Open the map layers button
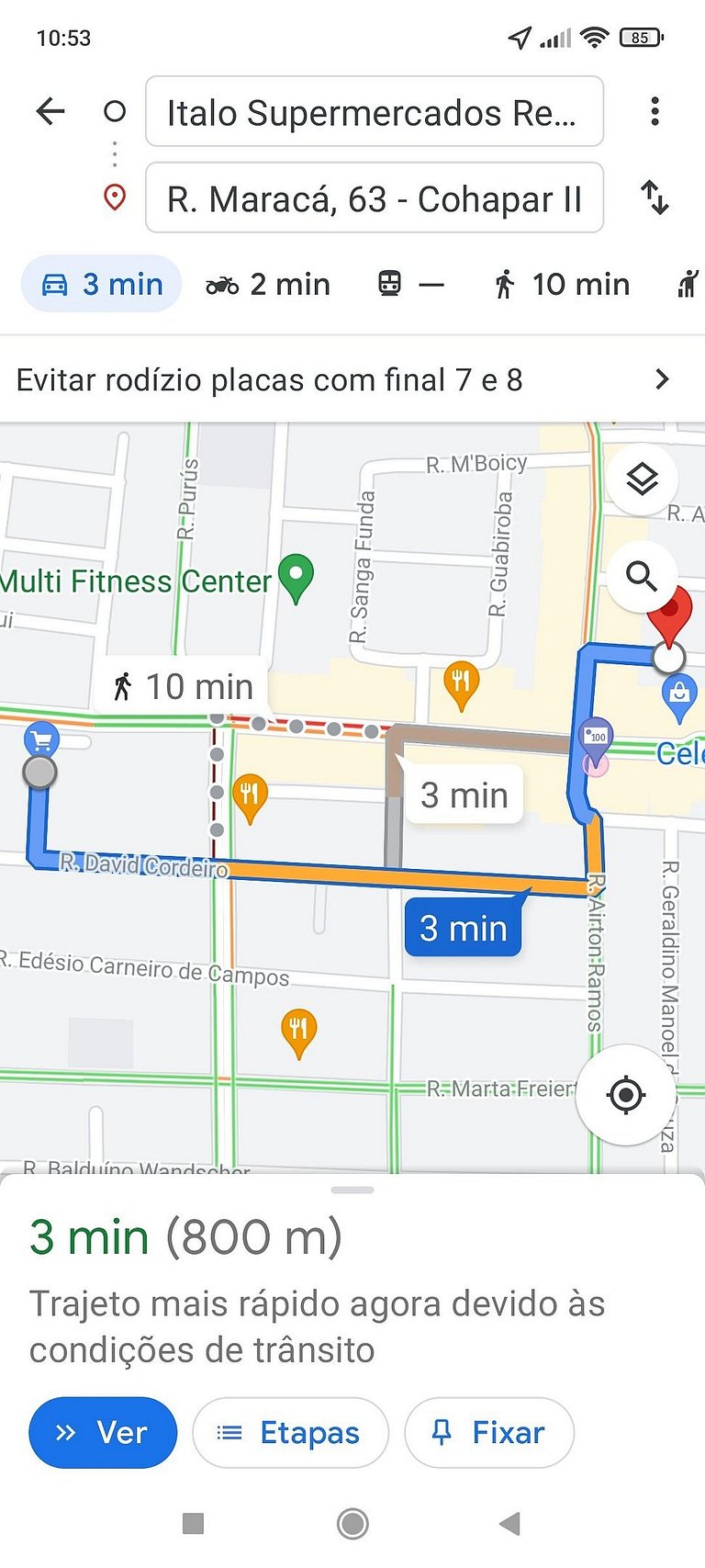The height and width of the screenshot is (1568, 705). pyautogui.click(x=642, y=479)
